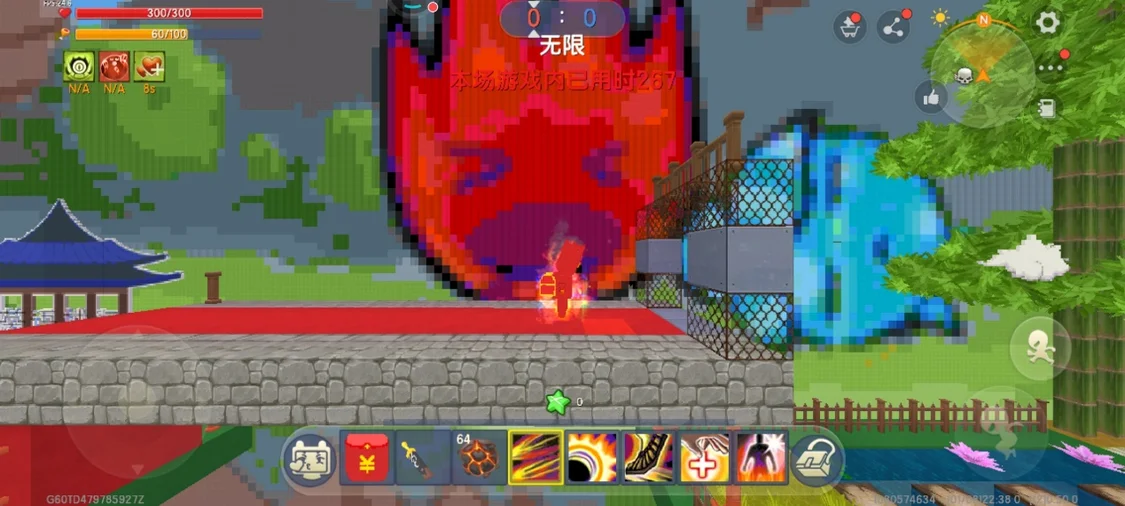This screenshot has width=1125, height=506.
Task: Select the red envelope hotbar item
Action: tap(366, 459)
